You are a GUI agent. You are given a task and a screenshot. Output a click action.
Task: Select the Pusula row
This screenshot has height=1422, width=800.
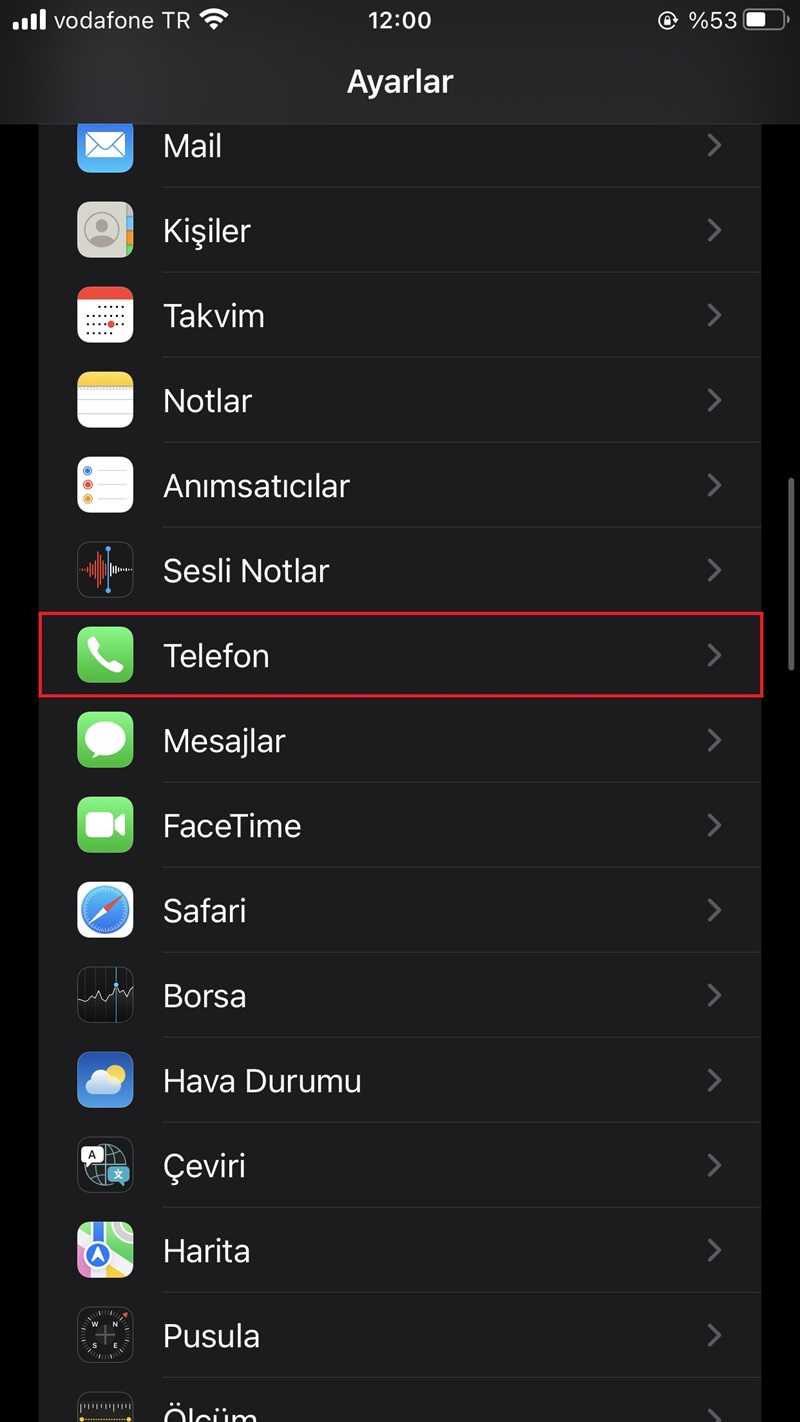pyautogui.click(x=400, y=1336)
